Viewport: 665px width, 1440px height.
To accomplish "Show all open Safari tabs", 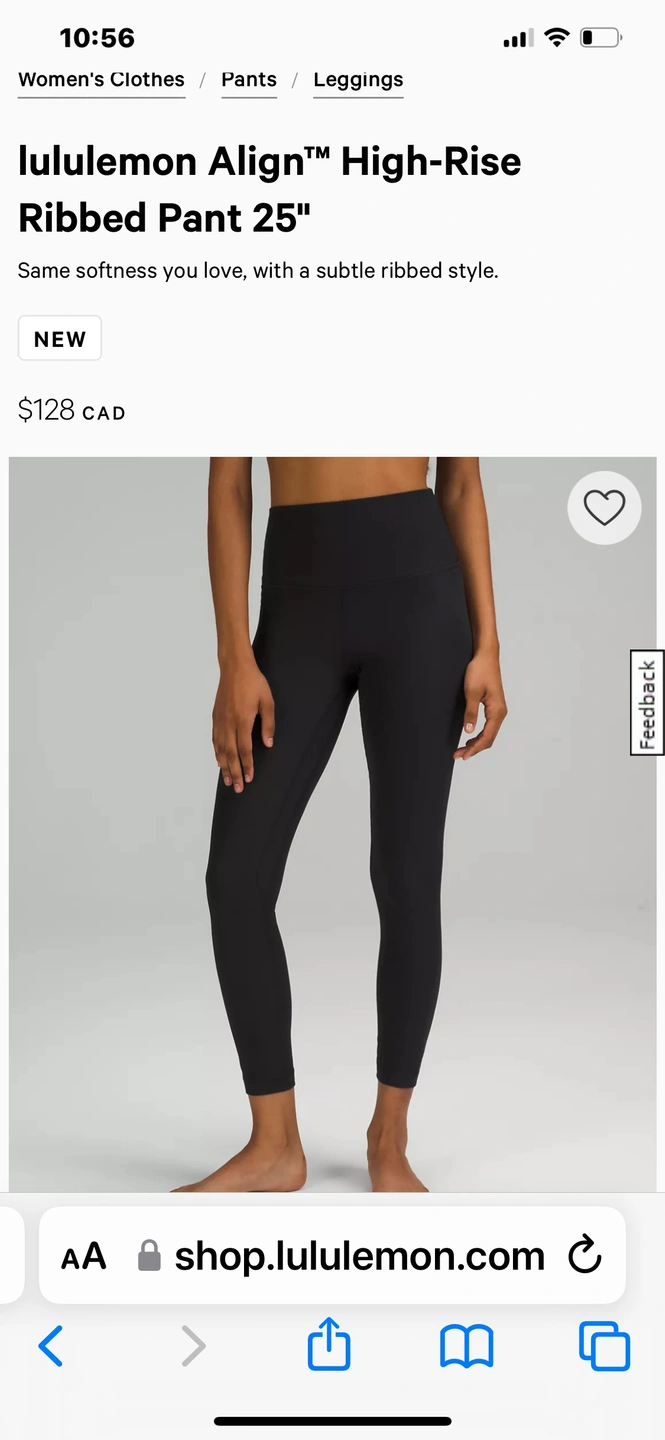I will (604, 1346).
